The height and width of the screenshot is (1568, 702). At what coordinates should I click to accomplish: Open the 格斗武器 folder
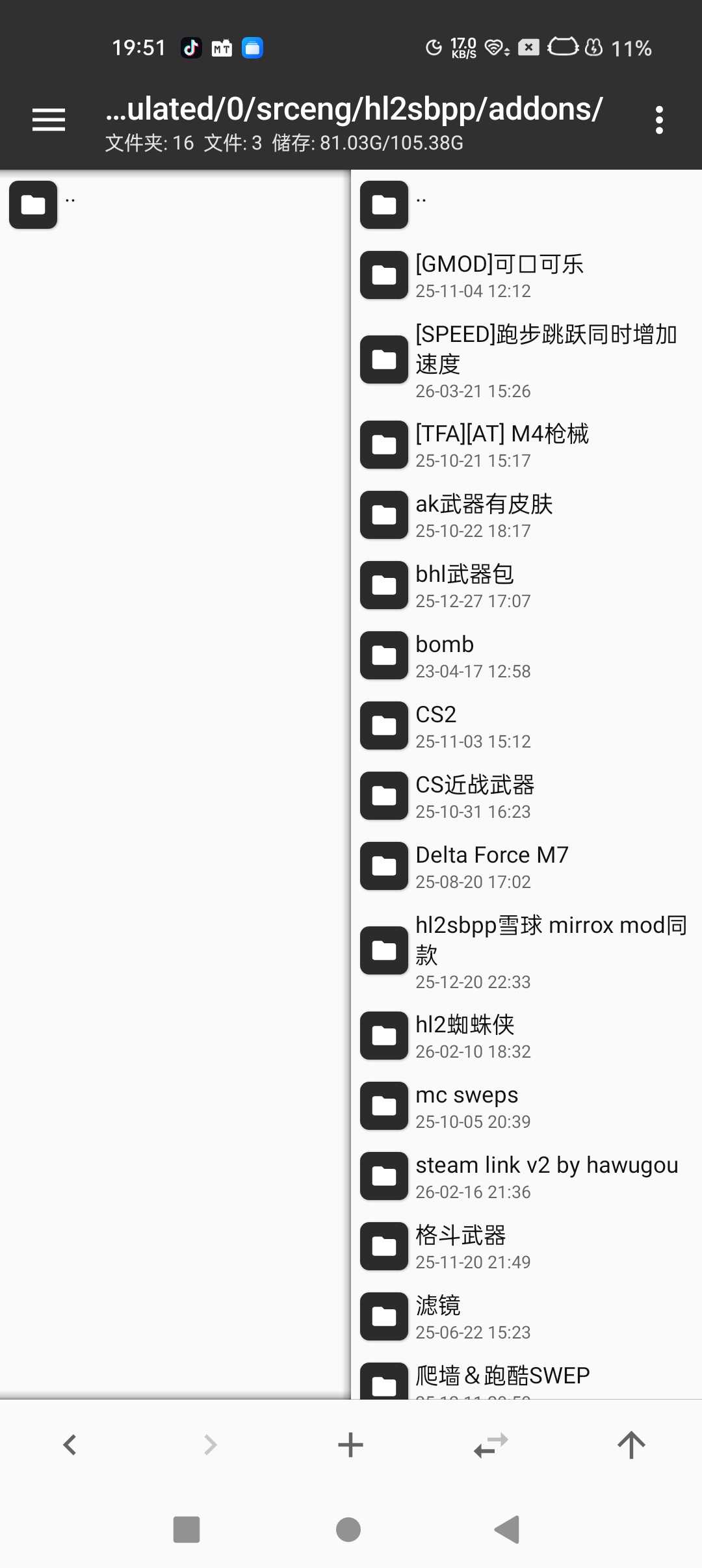[461, 1247]
